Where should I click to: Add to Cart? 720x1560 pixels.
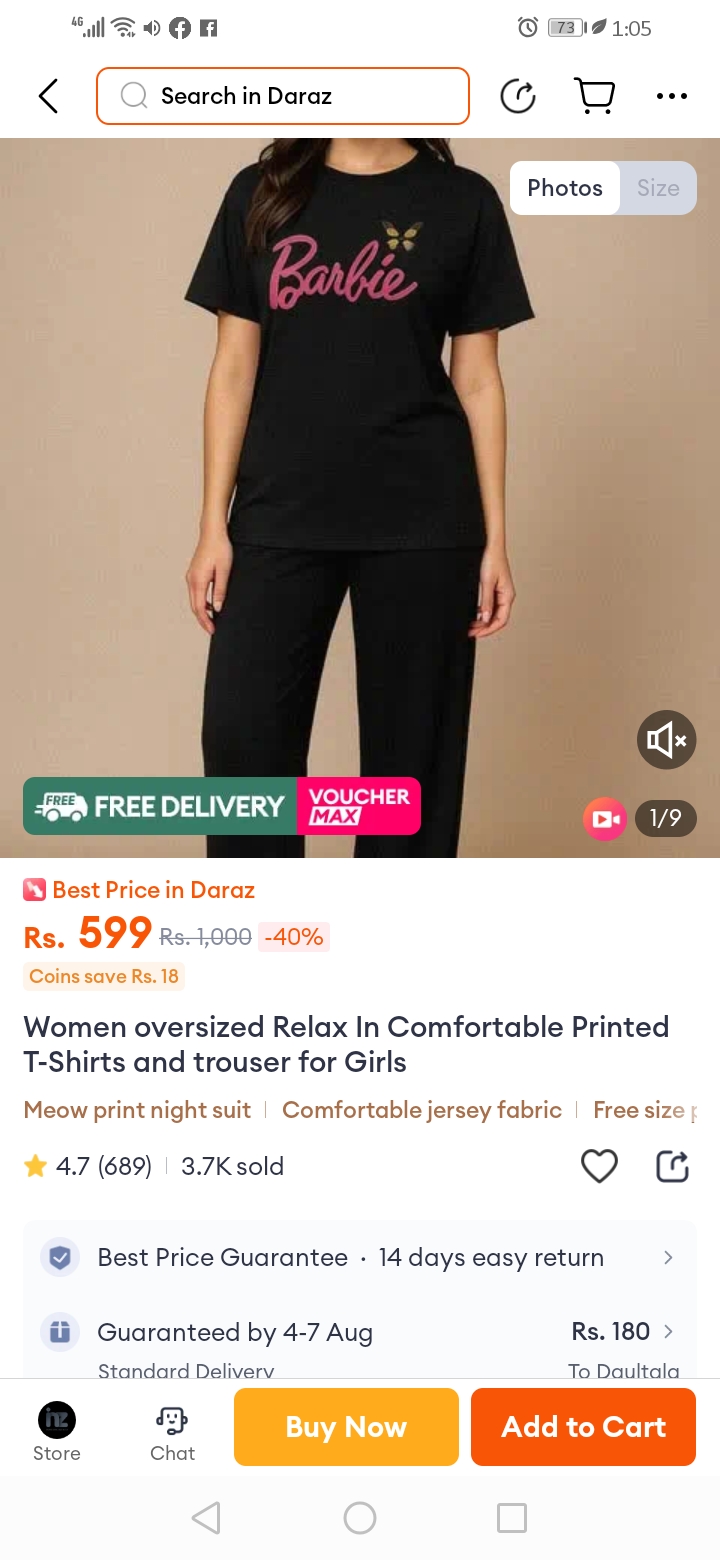coord(583,1427)
